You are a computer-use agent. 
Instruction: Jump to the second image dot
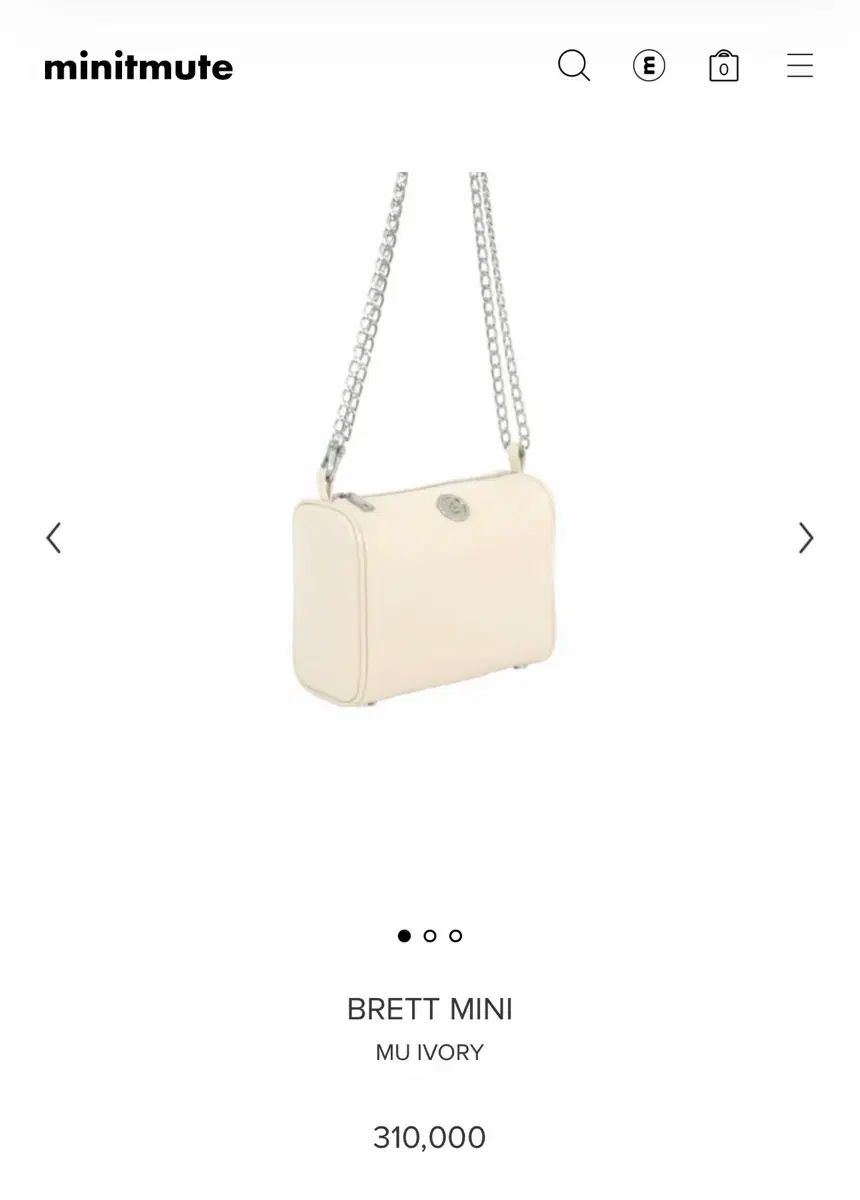point(430,936)
